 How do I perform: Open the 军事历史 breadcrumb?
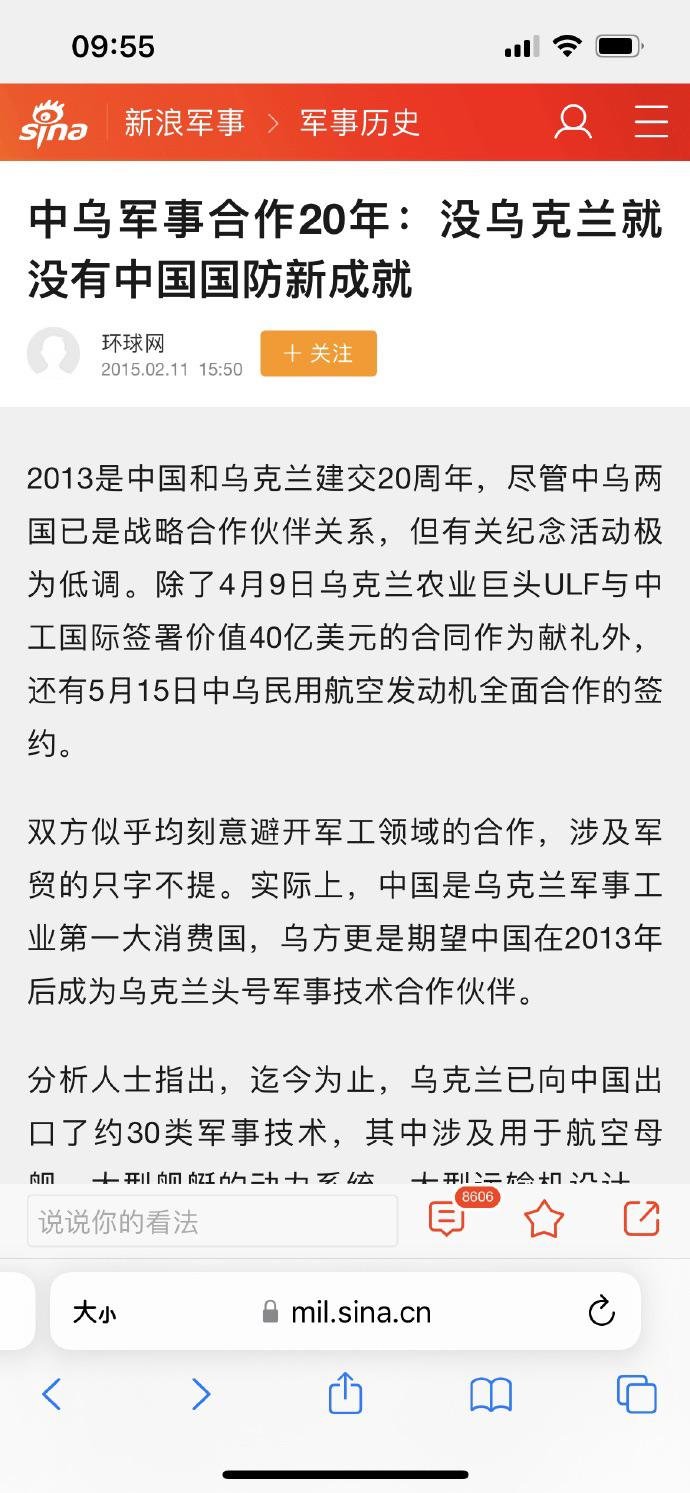tap(359, 123)
